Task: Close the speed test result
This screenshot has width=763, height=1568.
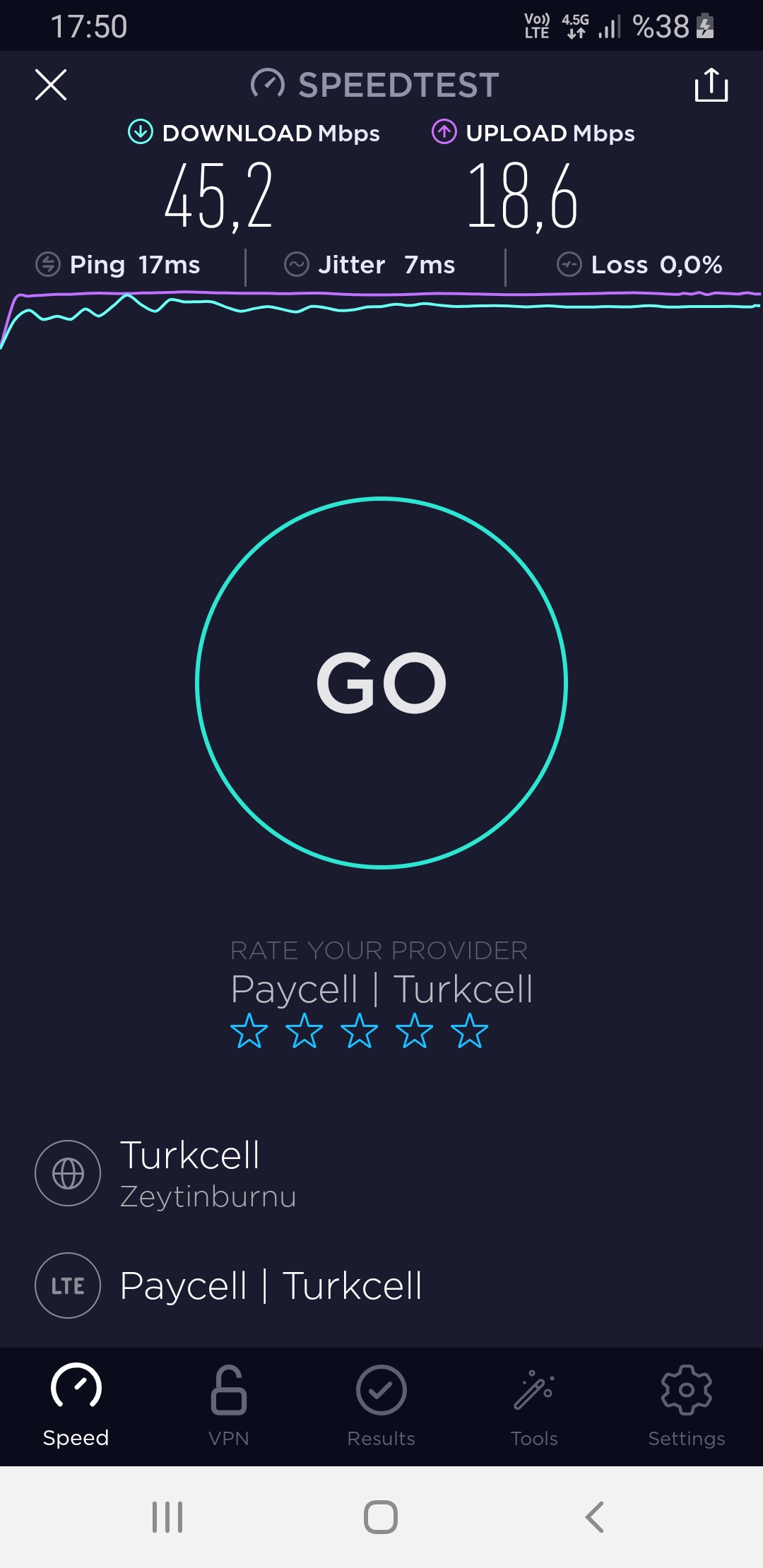Action: click(51, 85)
